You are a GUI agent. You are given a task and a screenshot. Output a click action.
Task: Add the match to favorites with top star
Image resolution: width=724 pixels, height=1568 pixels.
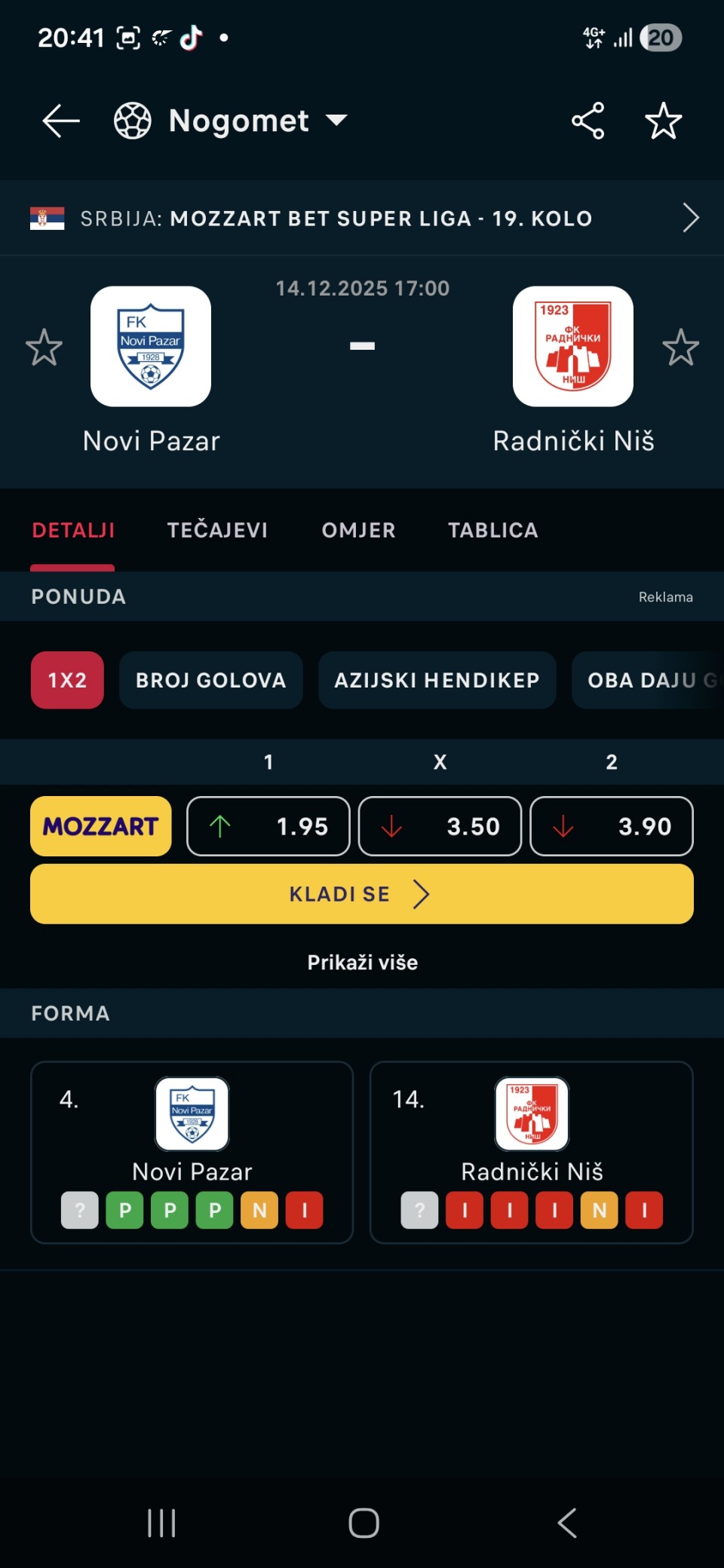[663, 121]
